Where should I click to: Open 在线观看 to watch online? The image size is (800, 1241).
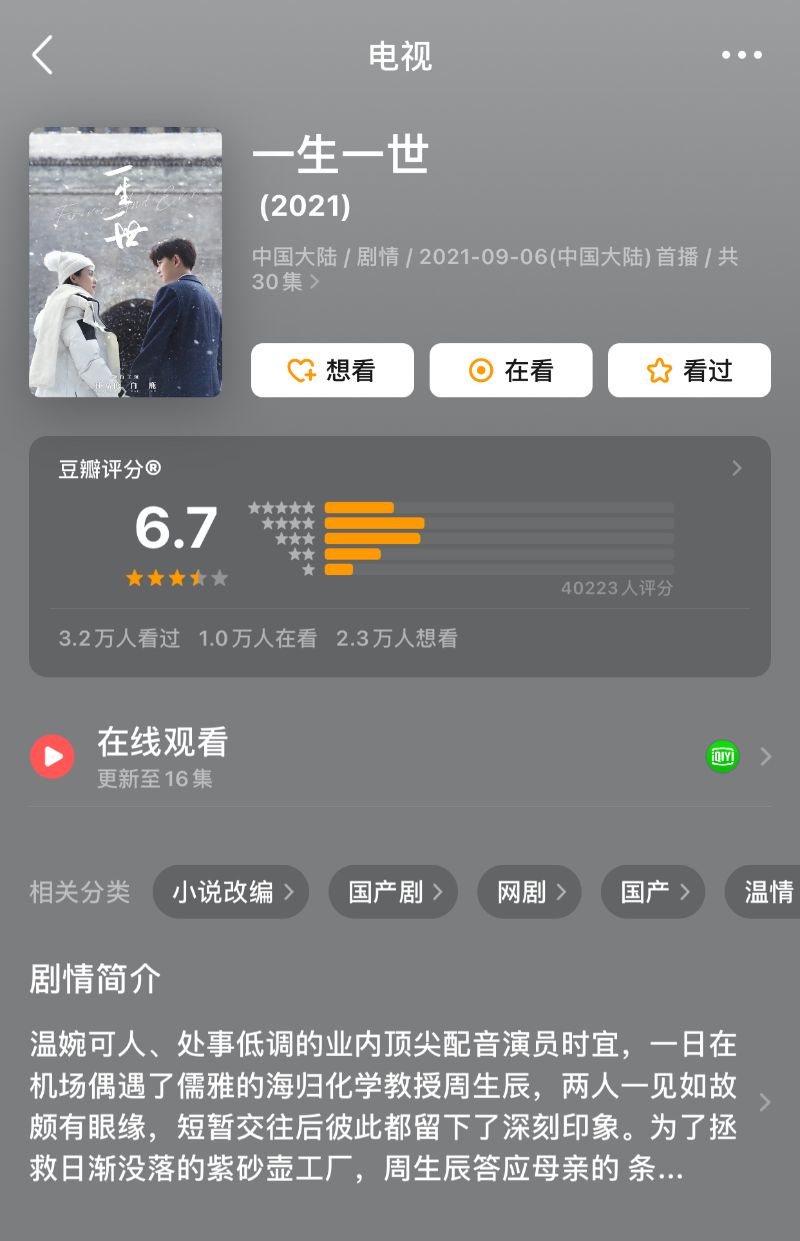[x=400, y=757]
